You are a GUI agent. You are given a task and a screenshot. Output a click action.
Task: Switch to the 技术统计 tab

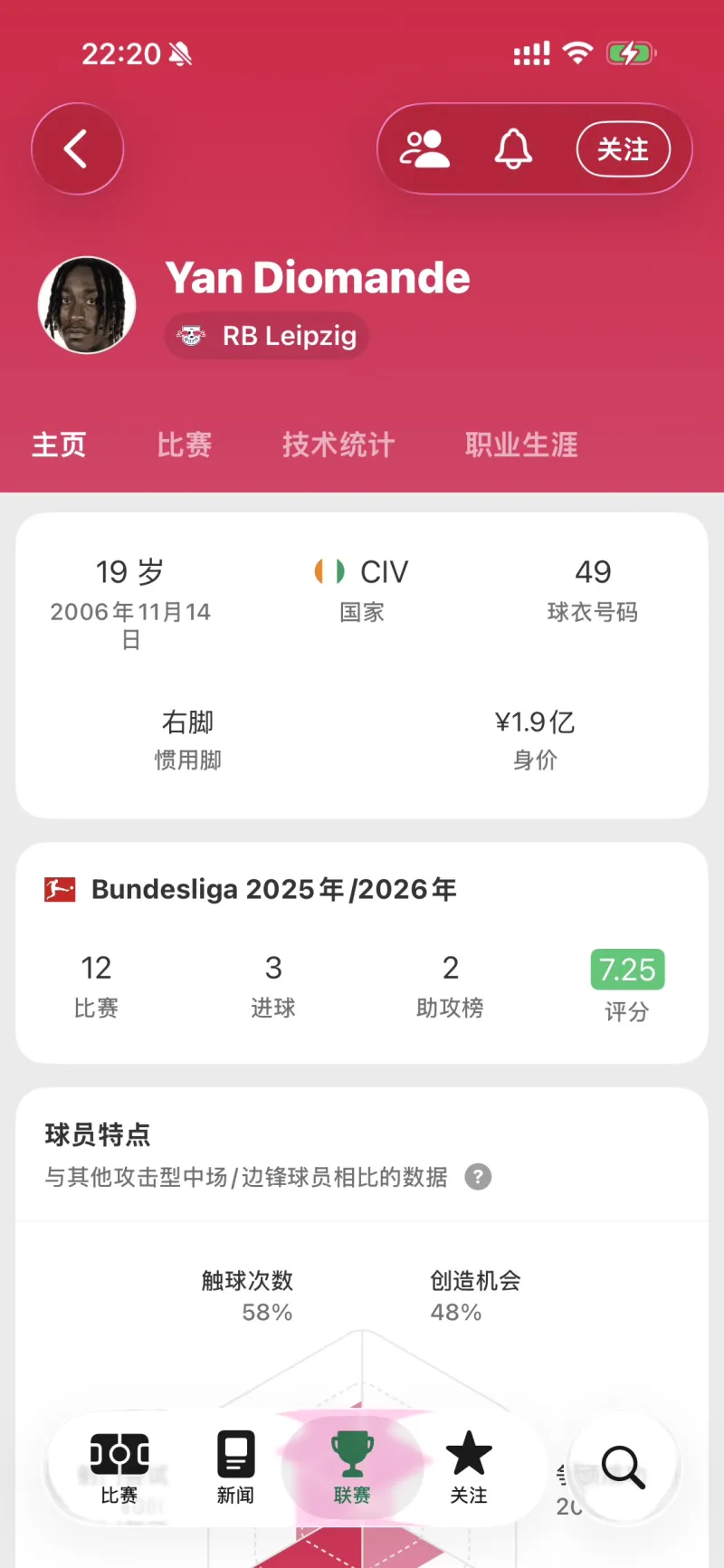click(338, 445)
